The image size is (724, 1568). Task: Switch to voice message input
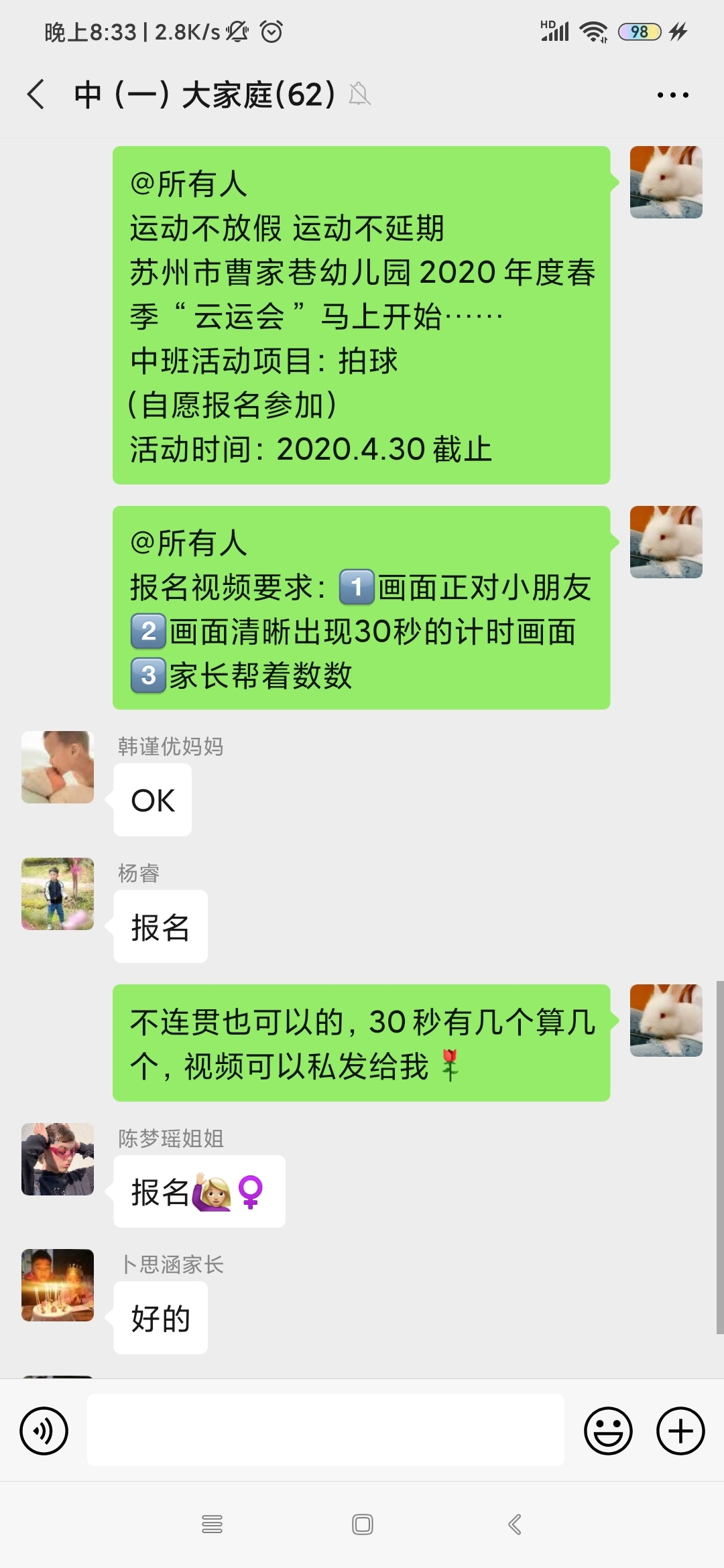click(x=44, y=1431)
